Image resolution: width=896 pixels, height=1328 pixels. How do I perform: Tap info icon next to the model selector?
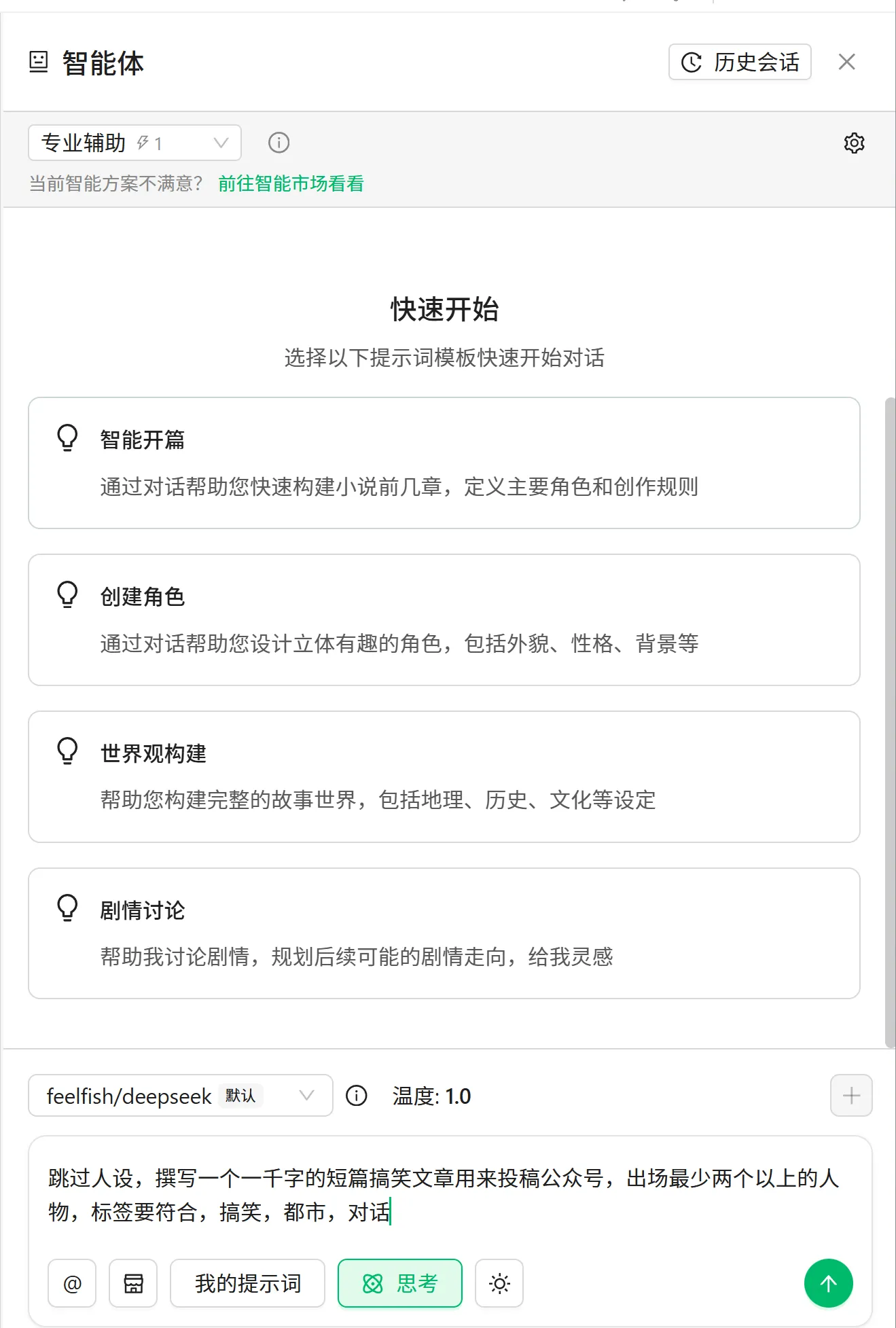[356, 1095]
